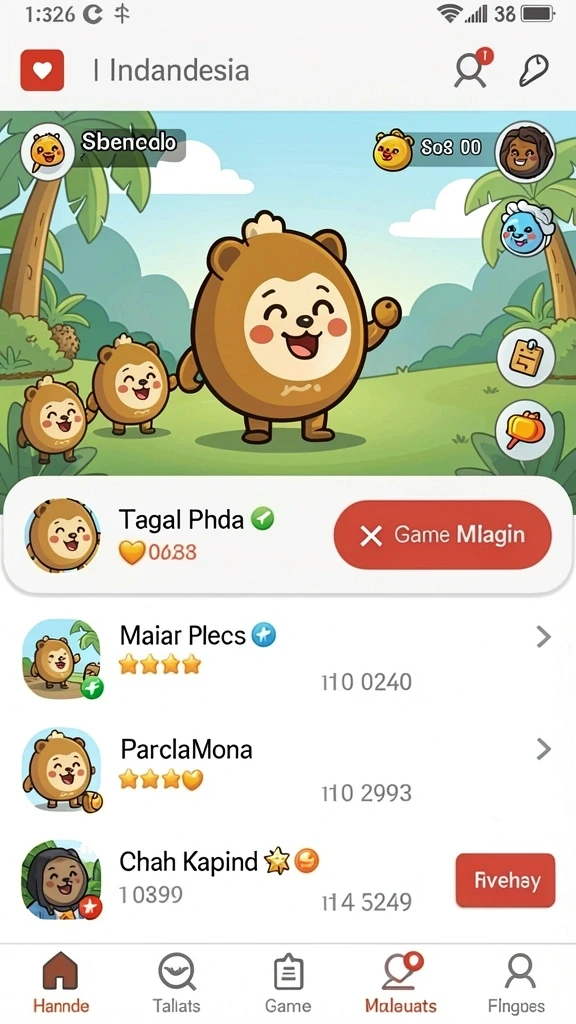
Task: Tap the pin icon in the top bar
Action: click(534, 70)
